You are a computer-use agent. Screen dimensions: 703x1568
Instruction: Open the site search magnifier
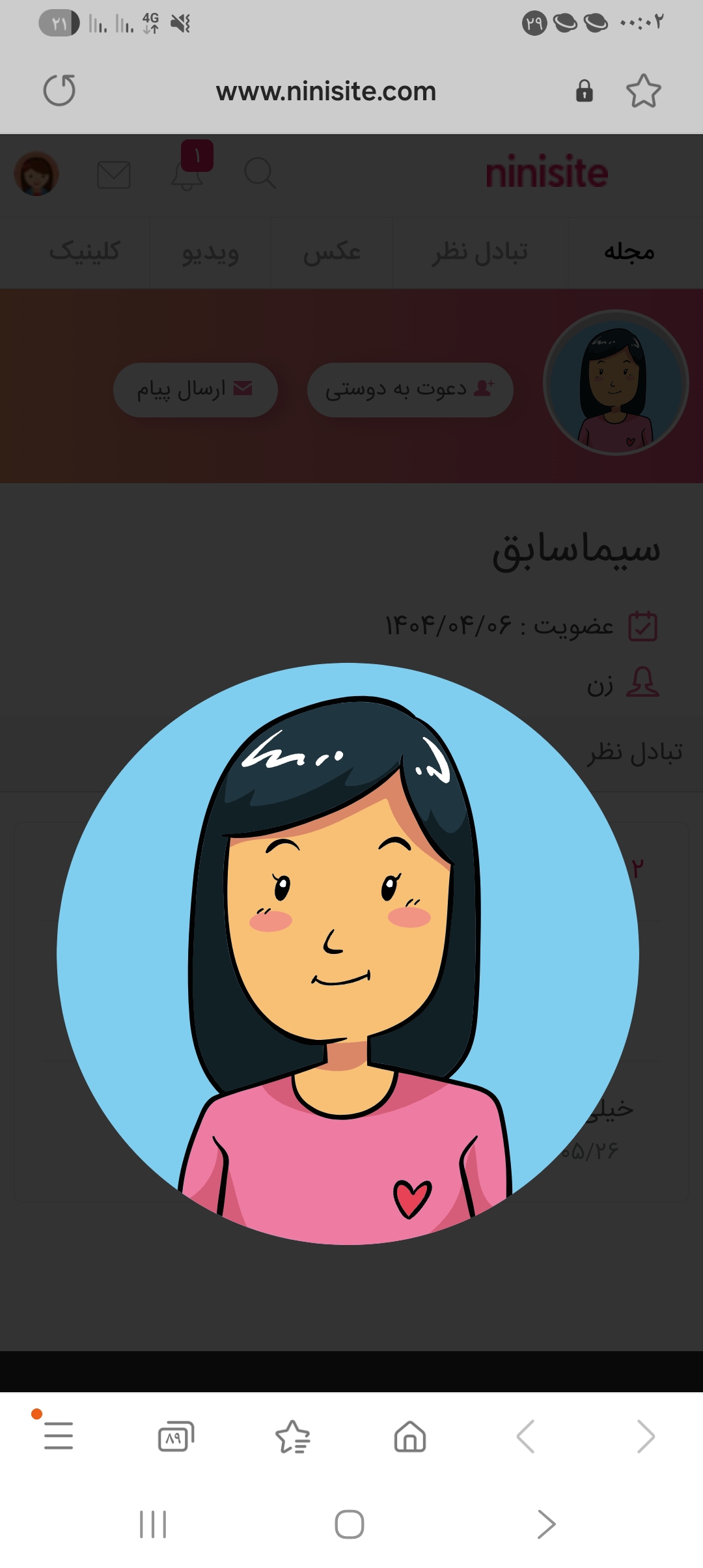[260, 173]
